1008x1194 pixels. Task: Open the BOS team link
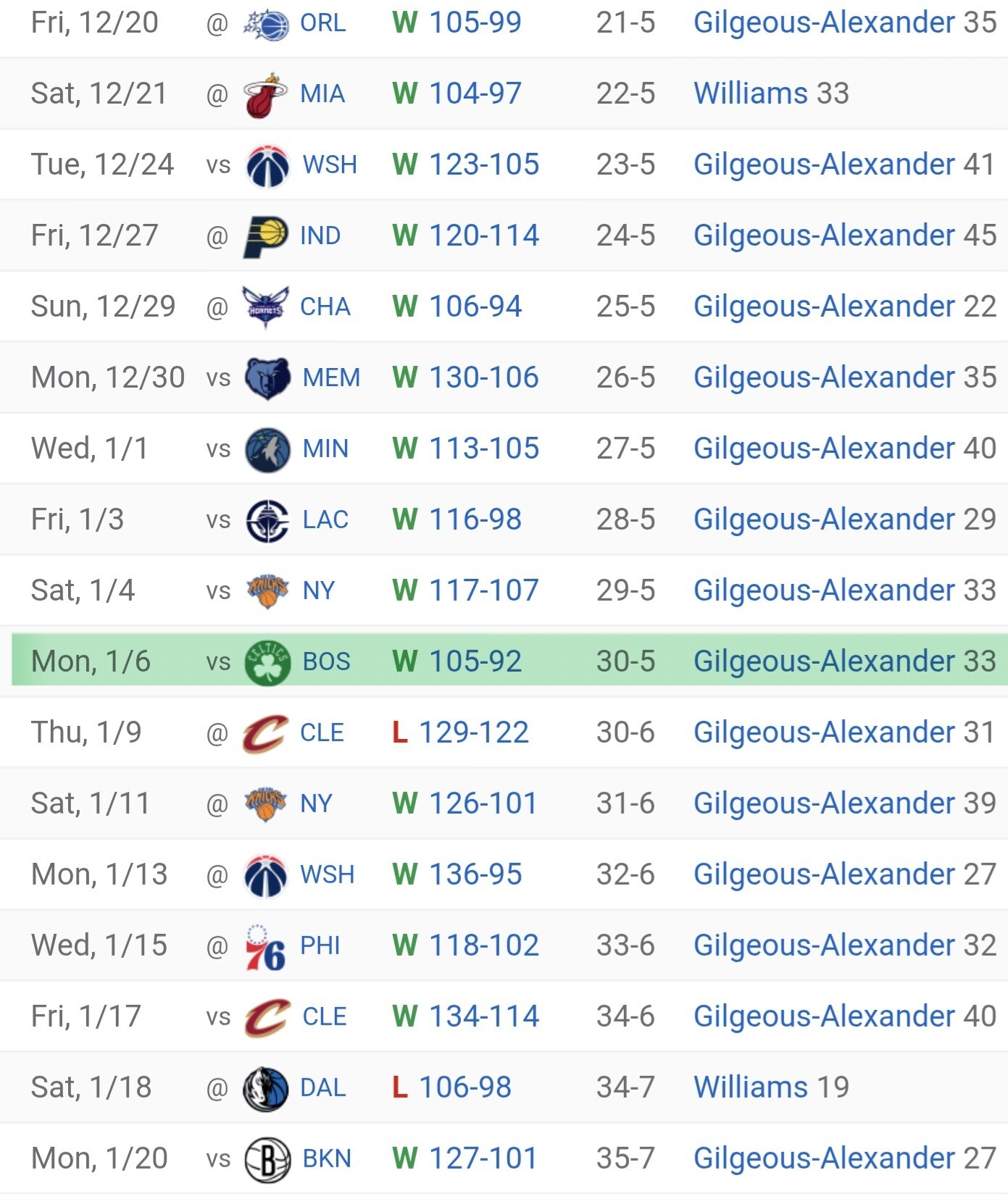click(x=326, y=661)
